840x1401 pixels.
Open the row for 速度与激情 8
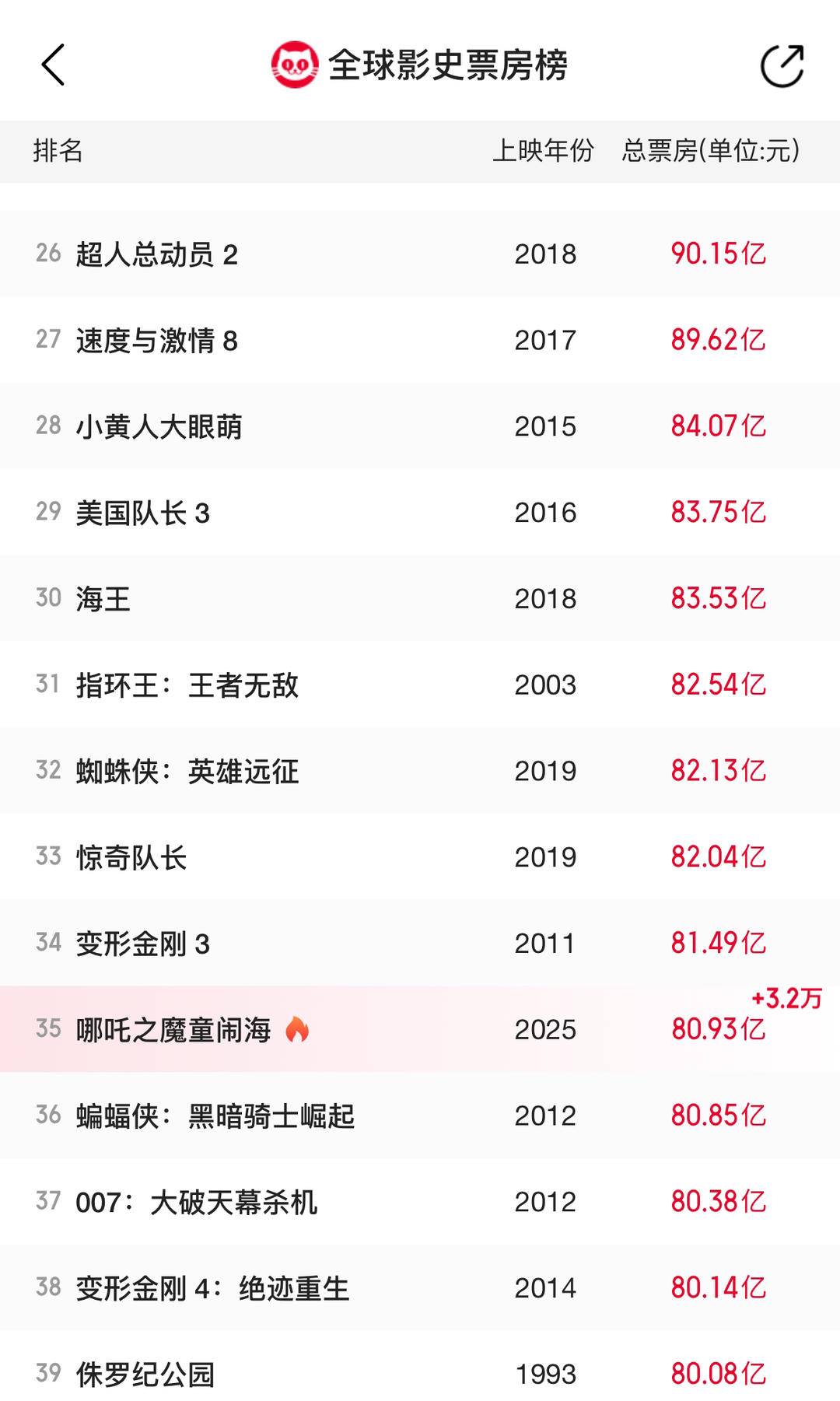point(420,340)
